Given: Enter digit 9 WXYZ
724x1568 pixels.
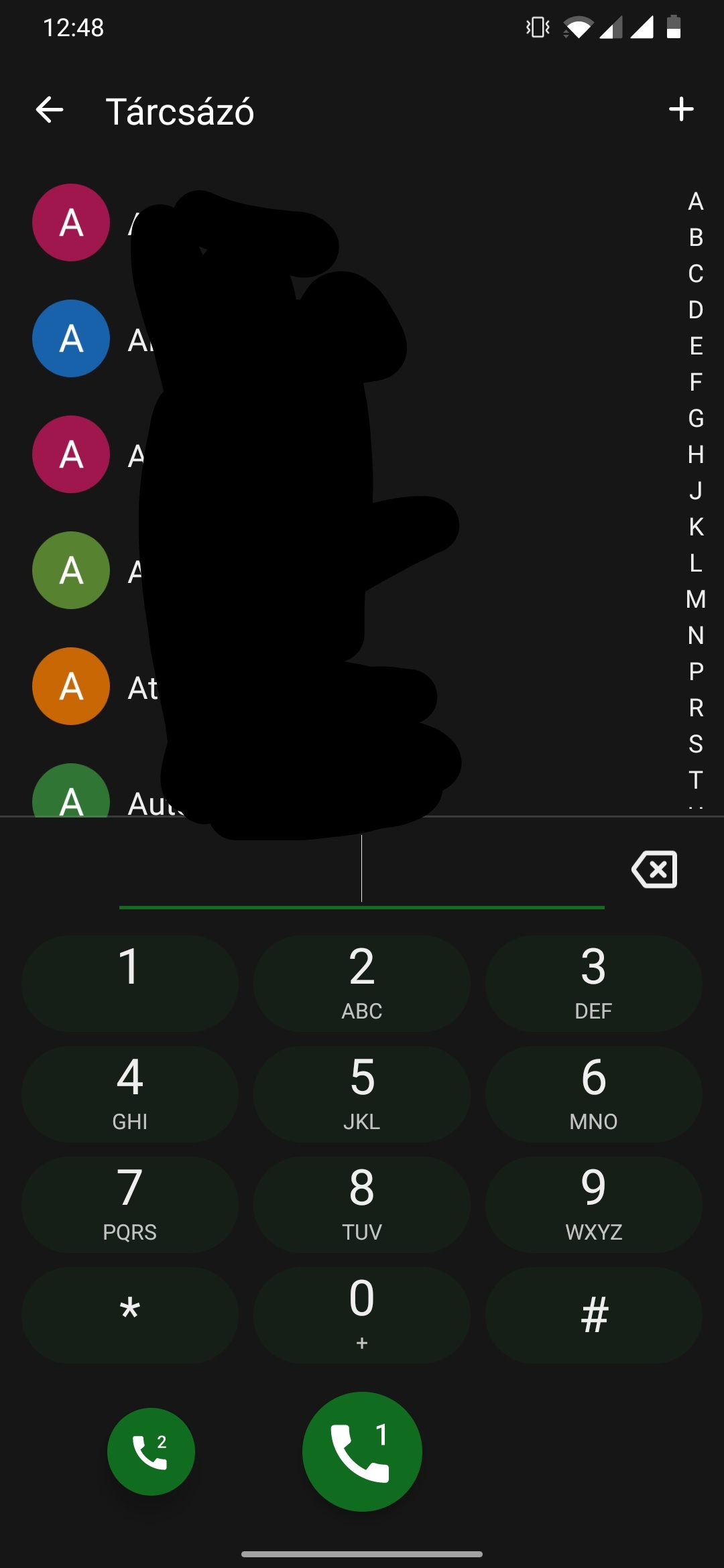Looking at the screenshot, I should pos(594,1204).
